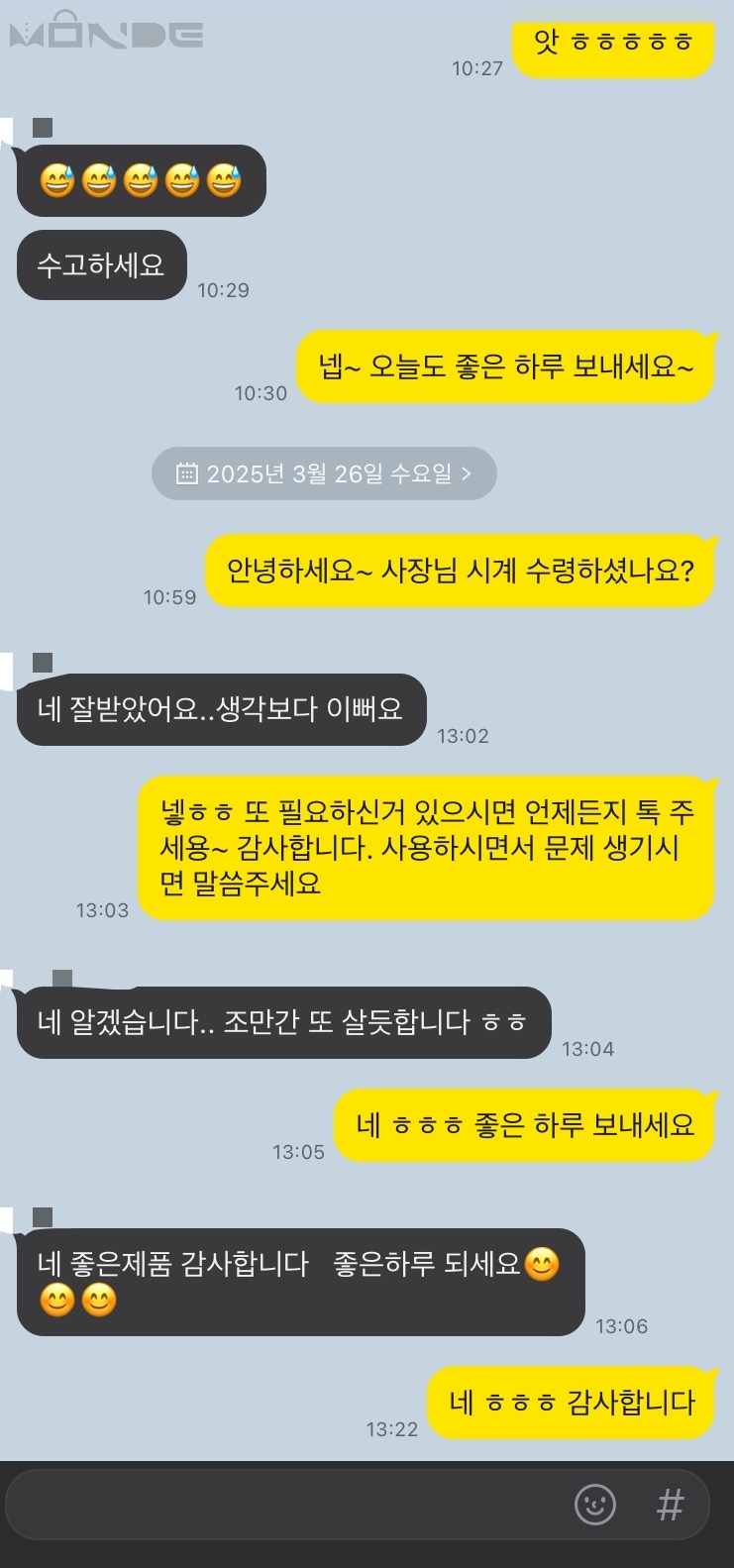734x1568 pixels.
Task: Open the March 26, 2025 date chip
Action: (324, 473)
